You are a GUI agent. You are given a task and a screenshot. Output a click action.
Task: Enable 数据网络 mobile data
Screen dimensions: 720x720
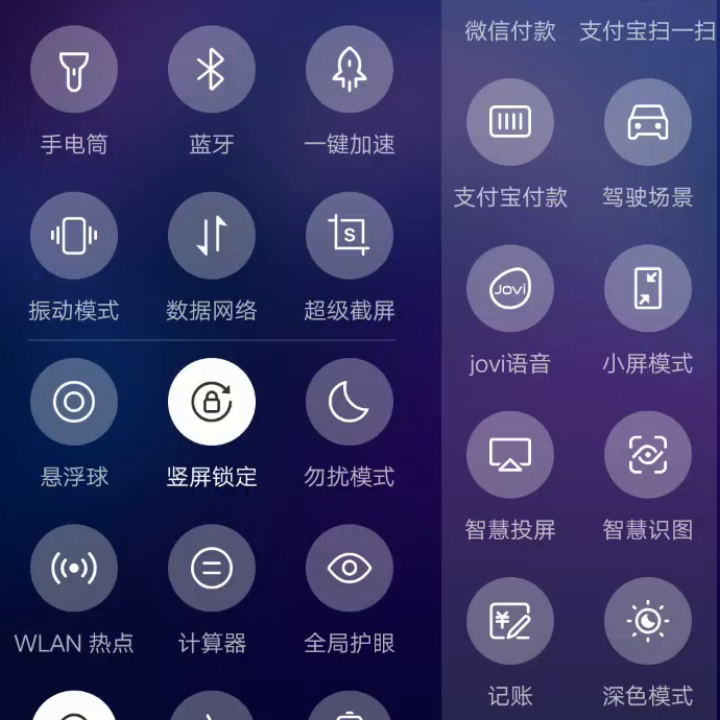211,236
